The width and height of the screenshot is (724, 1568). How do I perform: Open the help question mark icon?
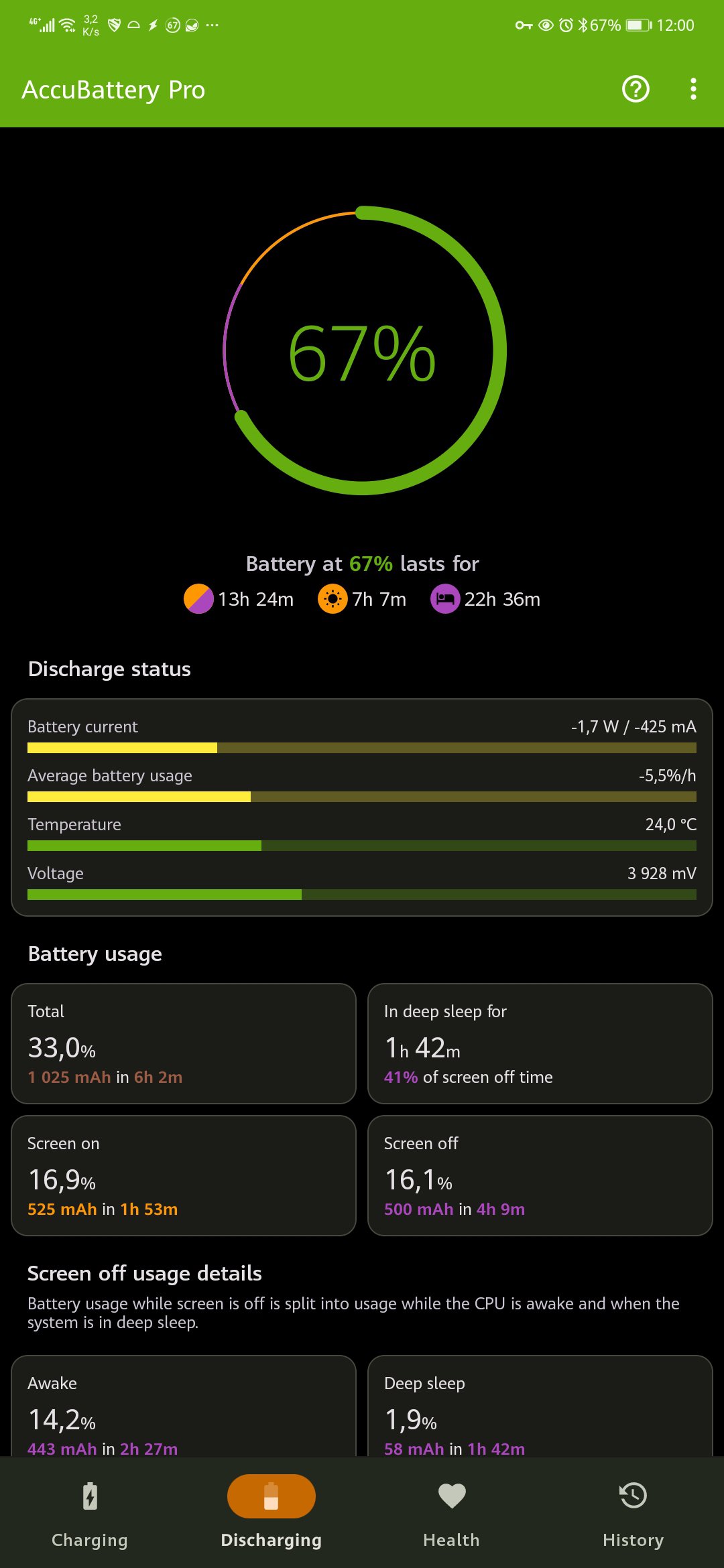pyautogui.click(x=636, y=89)
